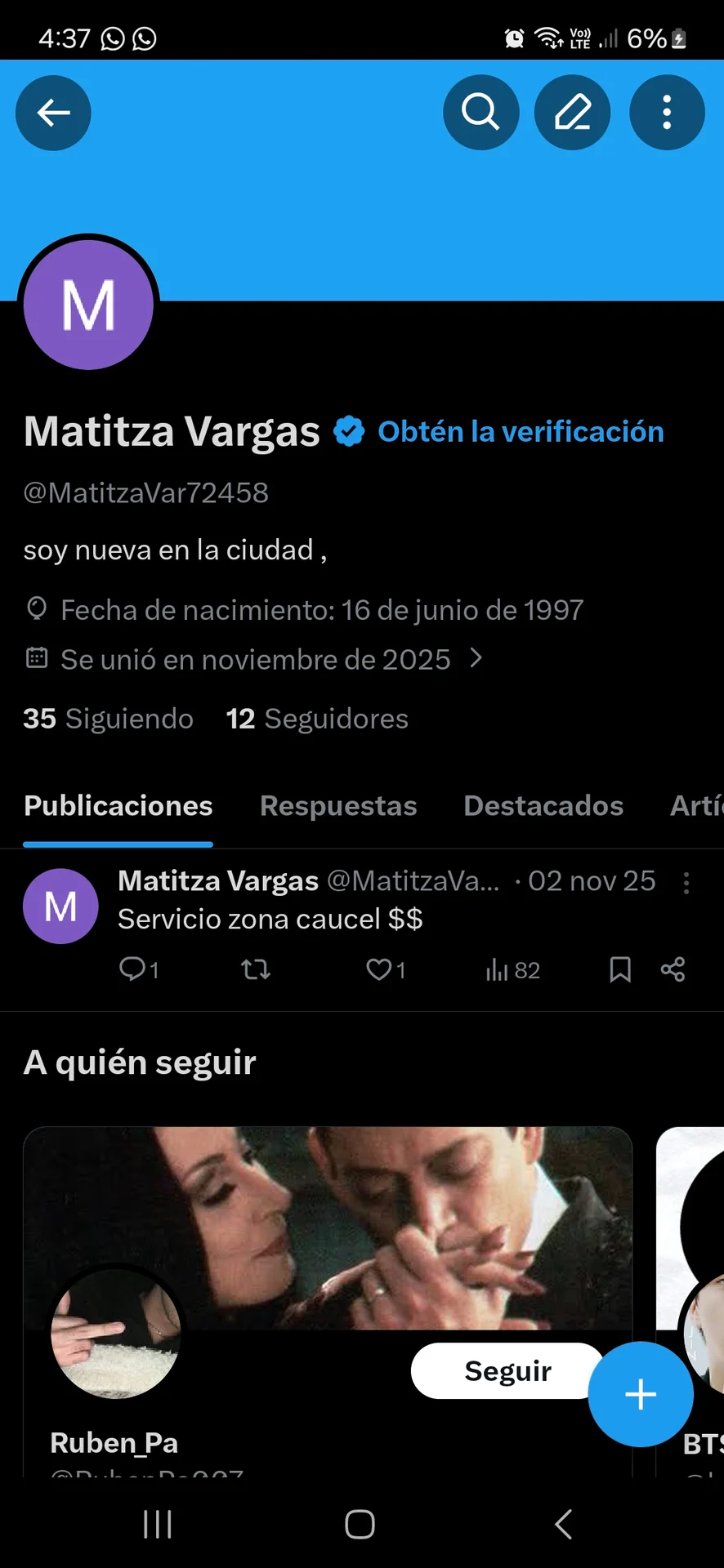This screenshot has height=1568, width=724.
Task: Search within this profile
Action: point(480,113)
